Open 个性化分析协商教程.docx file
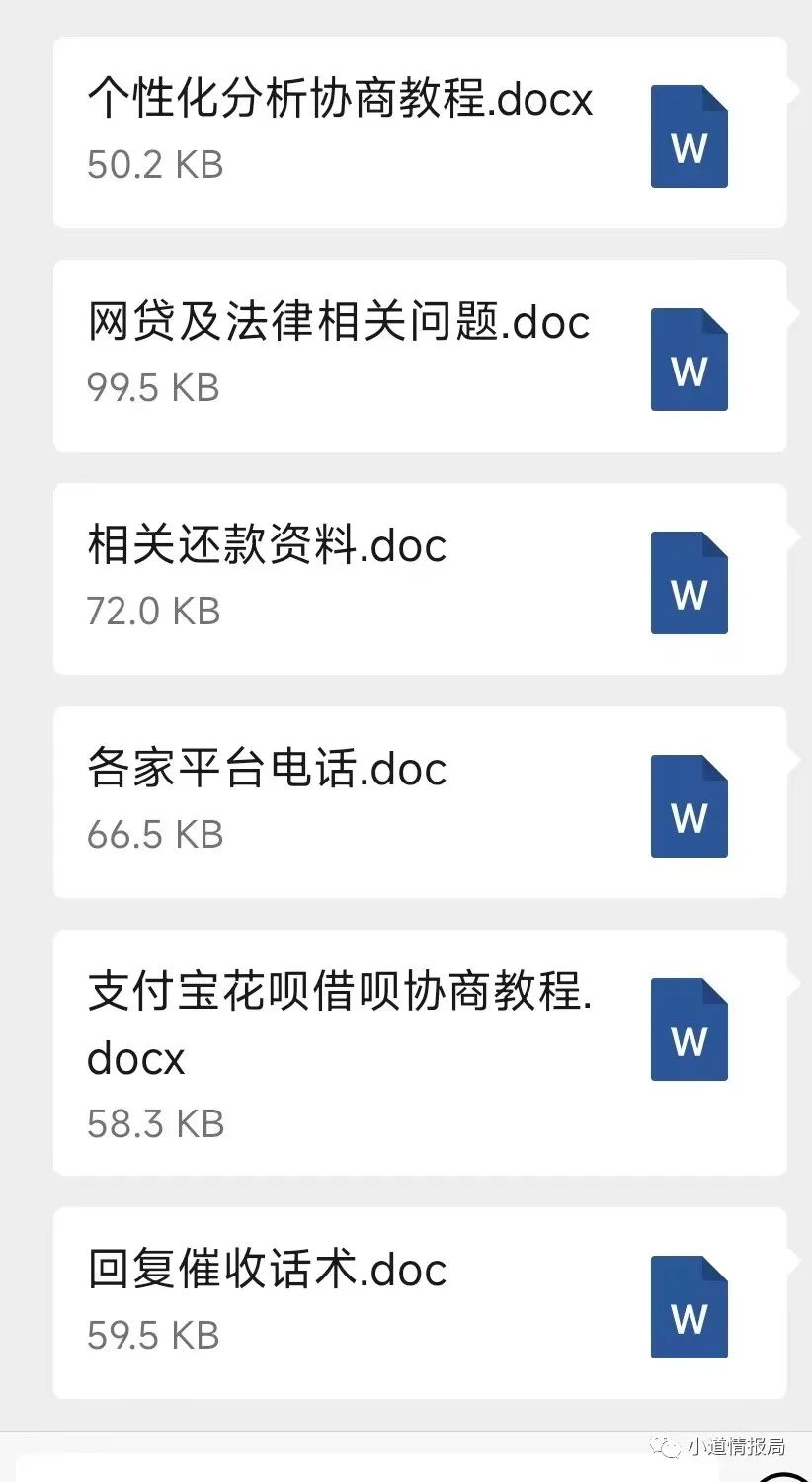Screen dimensions: 812x1482 click(x=420, y=132)
